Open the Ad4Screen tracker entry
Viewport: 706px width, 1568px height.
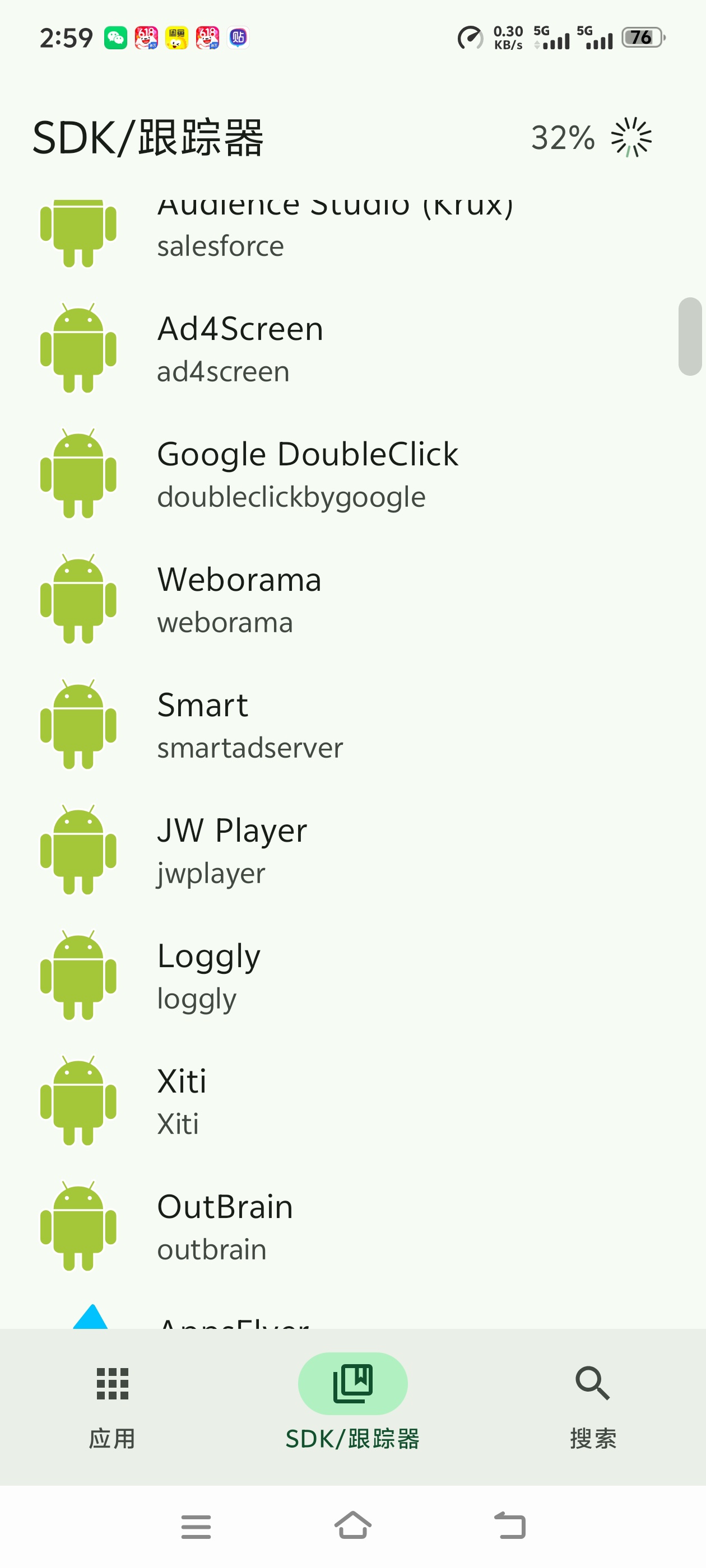coord(352,349)
